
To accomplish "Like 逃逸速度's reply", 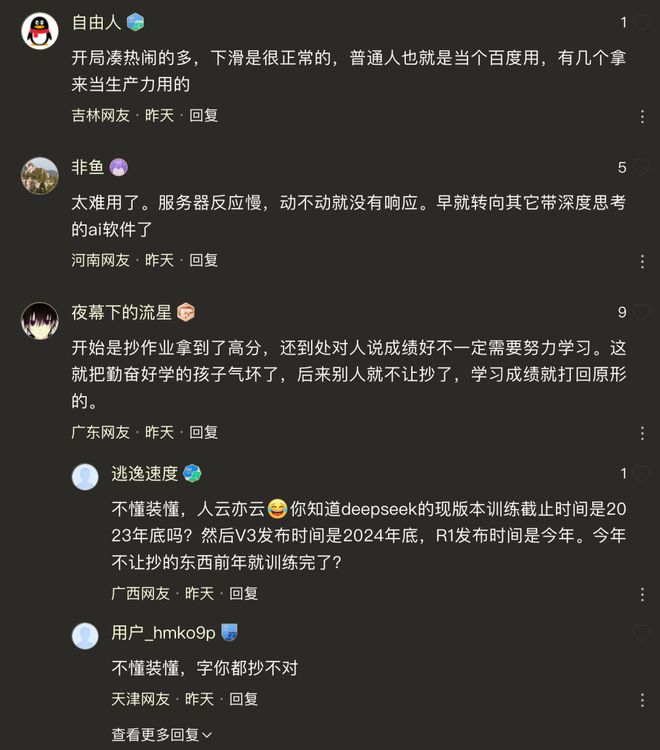I will [x=641, y=473].
